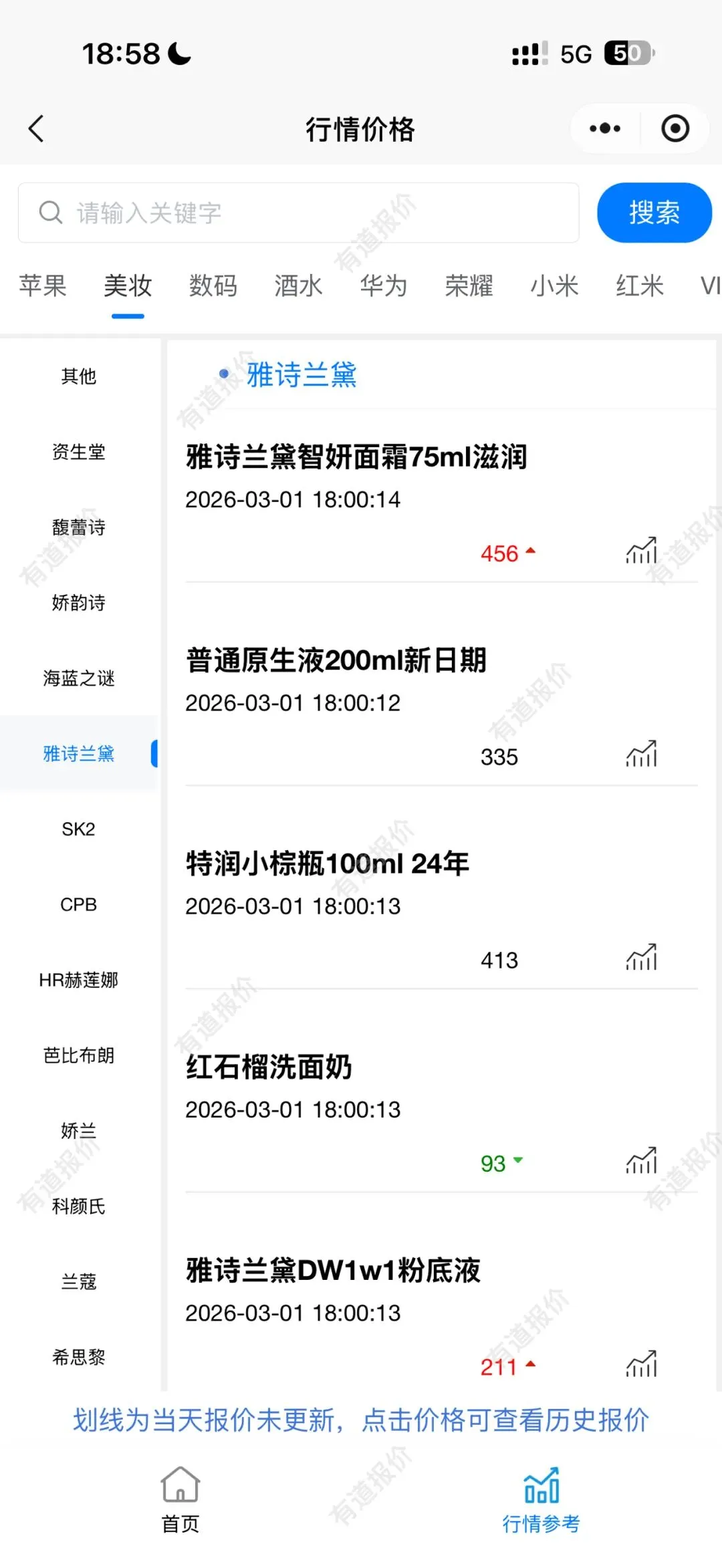Screen dimensions: 722x1568
Task: Select HR赫莲娜 in the brand sidebar
Action: pos(79,980)
